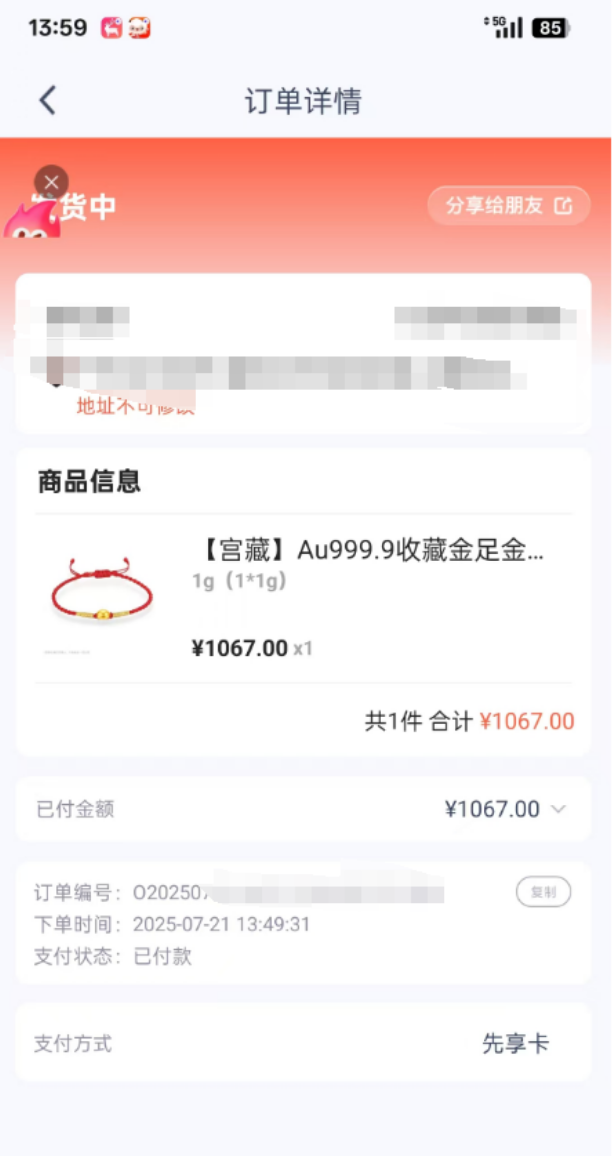Dismiss the floating mascot overlay
The width and height of the screenshot is (612, 1156).
[52, 182]
